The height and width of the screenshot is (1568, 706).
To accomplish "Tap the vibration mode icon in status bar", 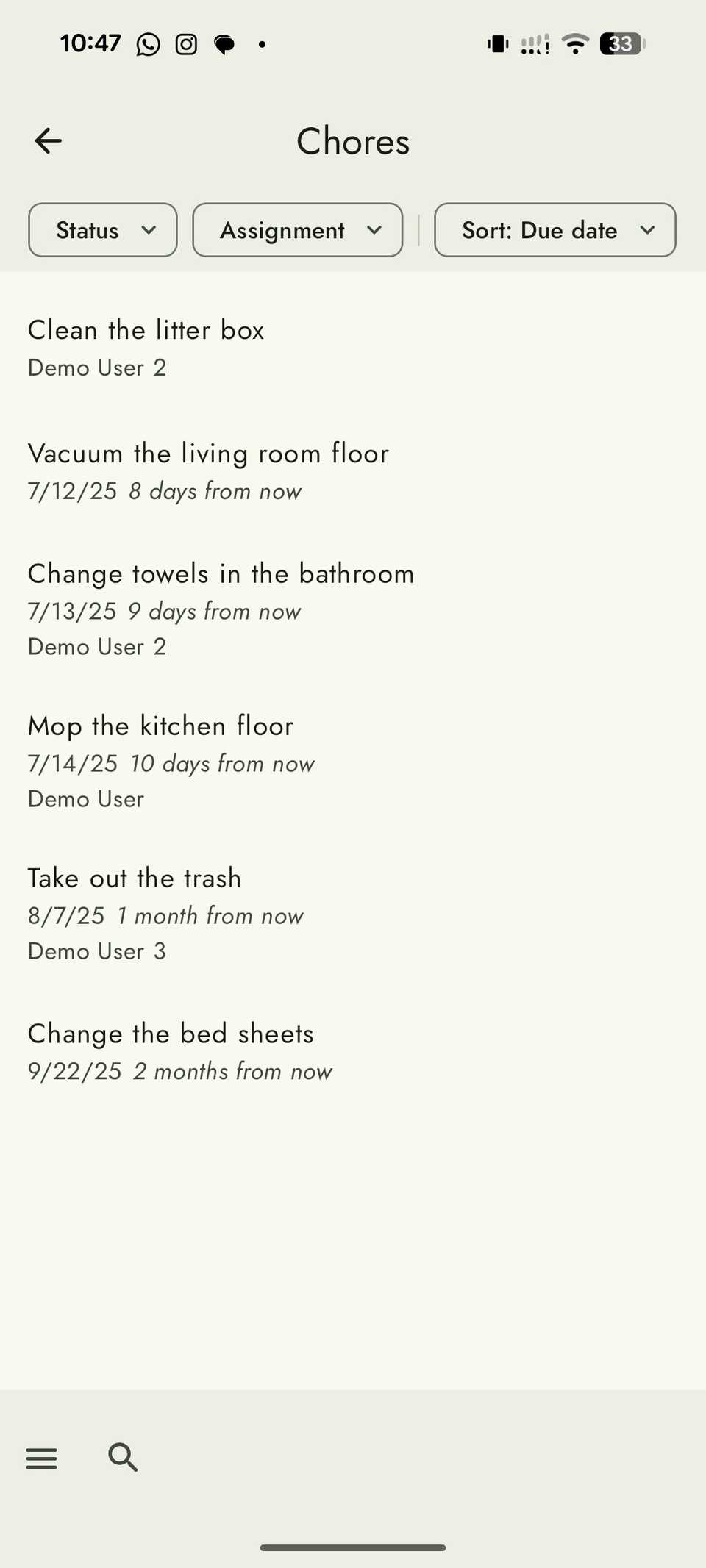I will tap(496, 43).
